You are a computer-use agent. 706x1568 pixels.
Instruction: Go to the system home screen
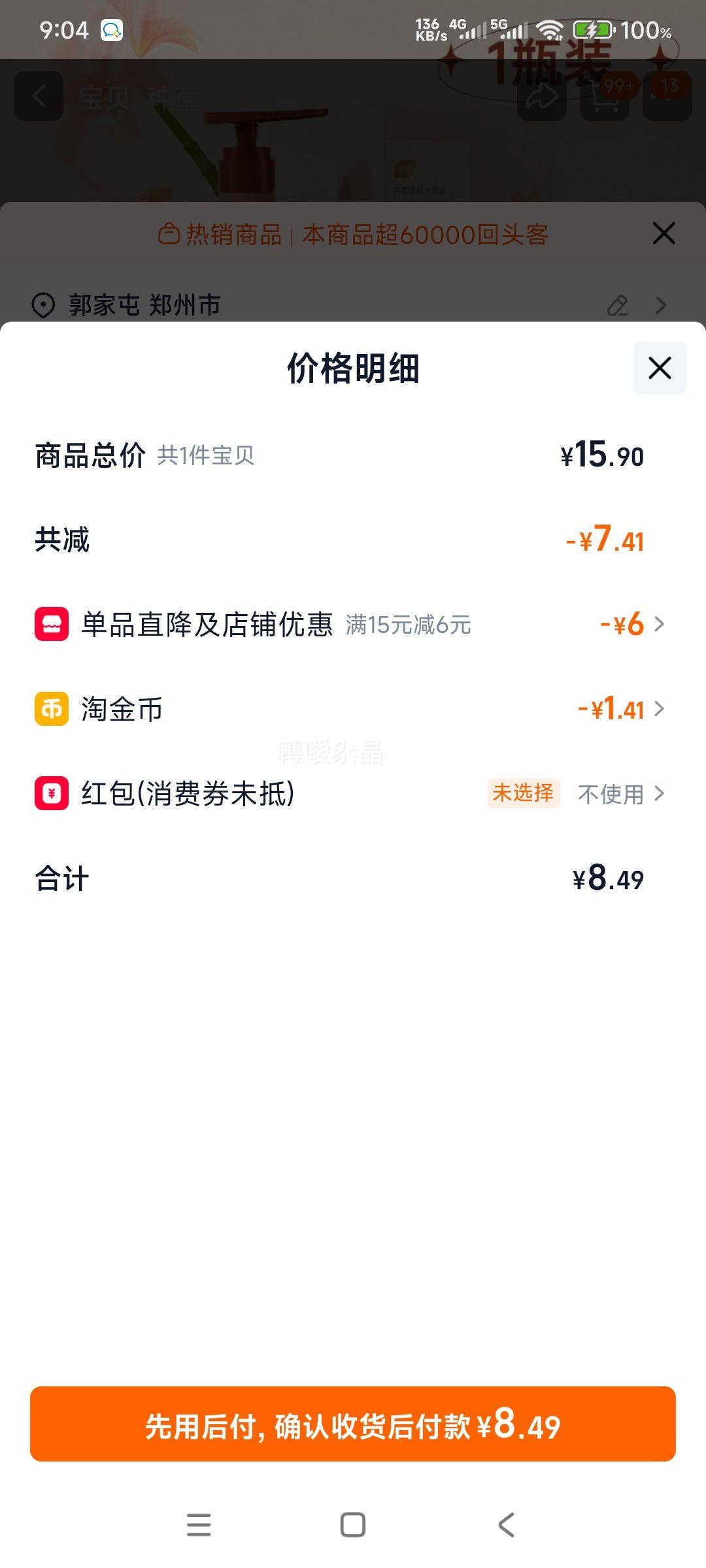tap(353, 1525)
